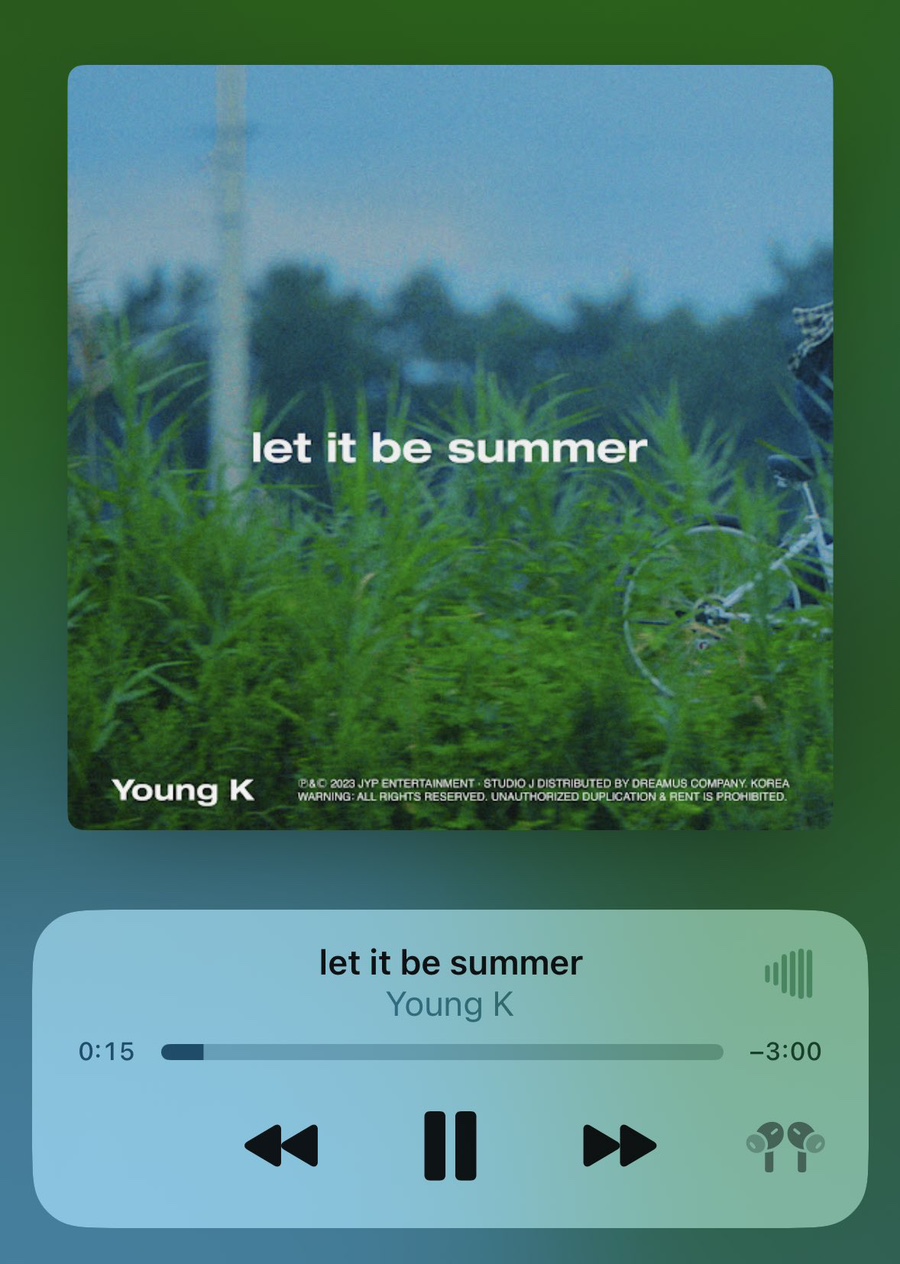This screenshot has height=1264, width=900.
Task: Tap the let it be summer album artwork
Action: pos(450,447)
